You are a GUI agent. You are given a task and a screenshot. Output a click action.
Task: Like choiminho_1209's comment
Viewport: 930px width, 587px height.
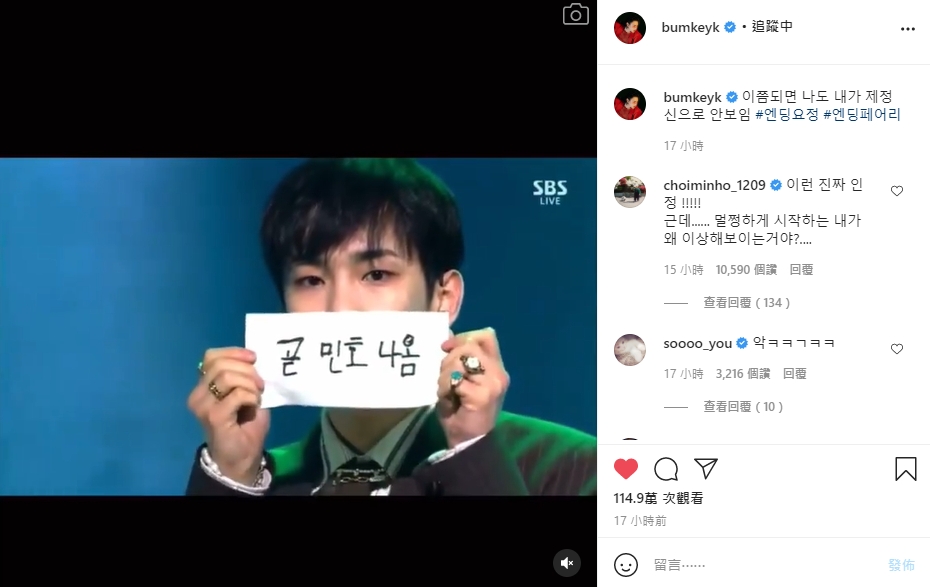[x=897, y=191]
